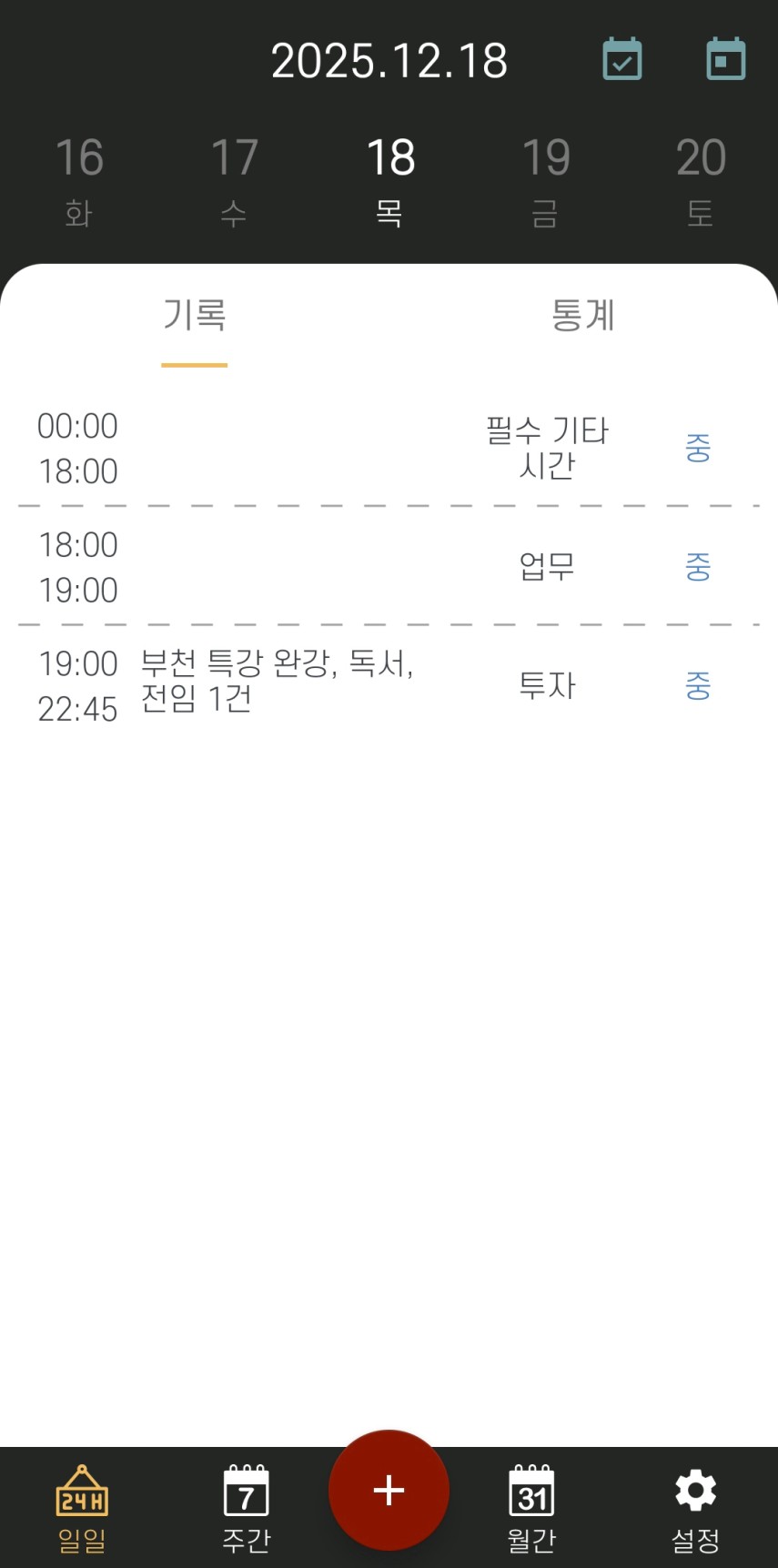778x1568 pixels.
Task: Add a new record with plus button
Action: pyautogui.click(x=389, y=1491)
